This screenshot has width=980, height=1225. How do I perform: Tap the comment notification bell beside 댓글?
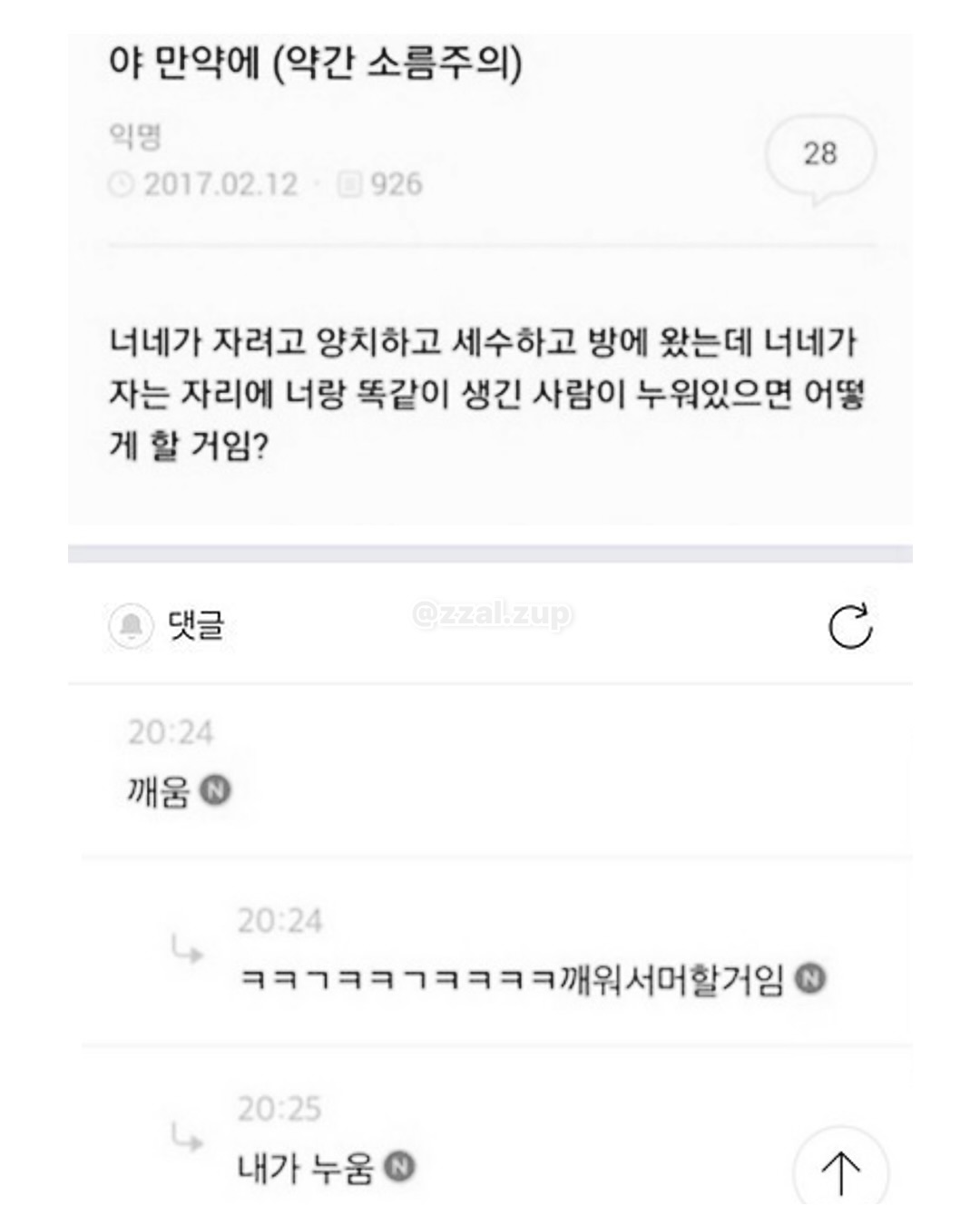(x=131, y=625)
